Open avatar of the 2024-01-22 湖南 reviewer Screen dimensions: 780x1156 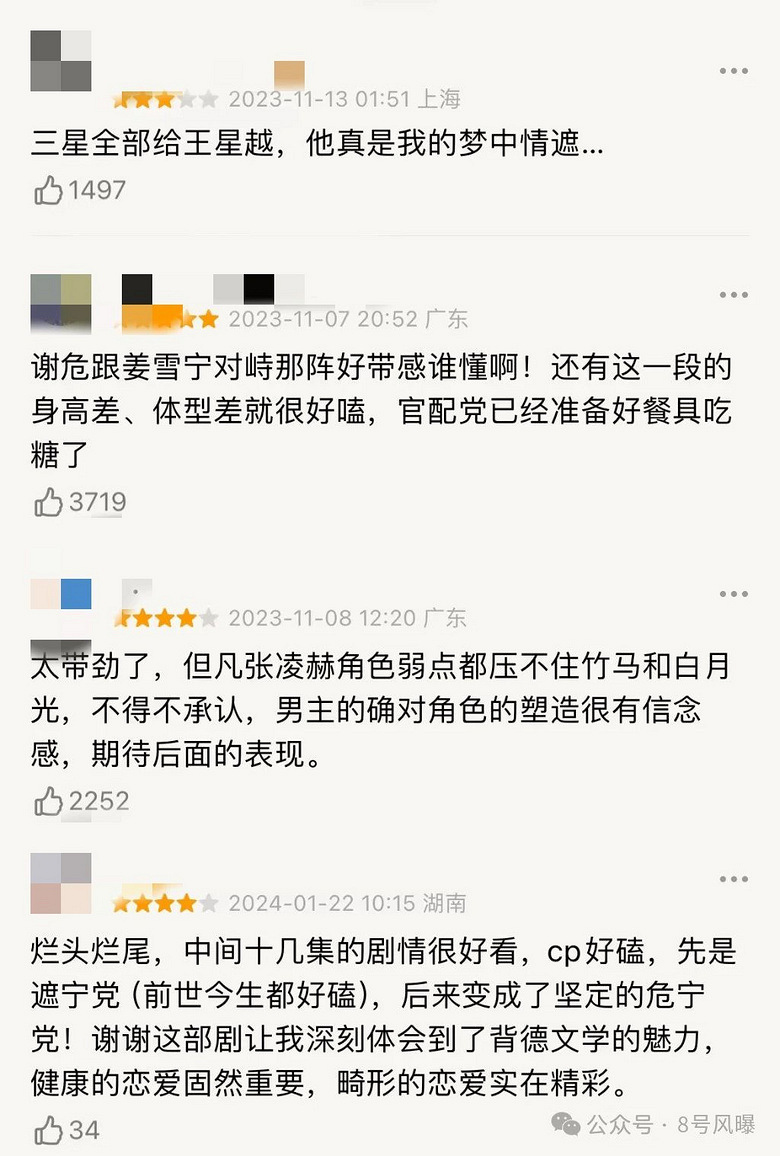click(61, 883)
